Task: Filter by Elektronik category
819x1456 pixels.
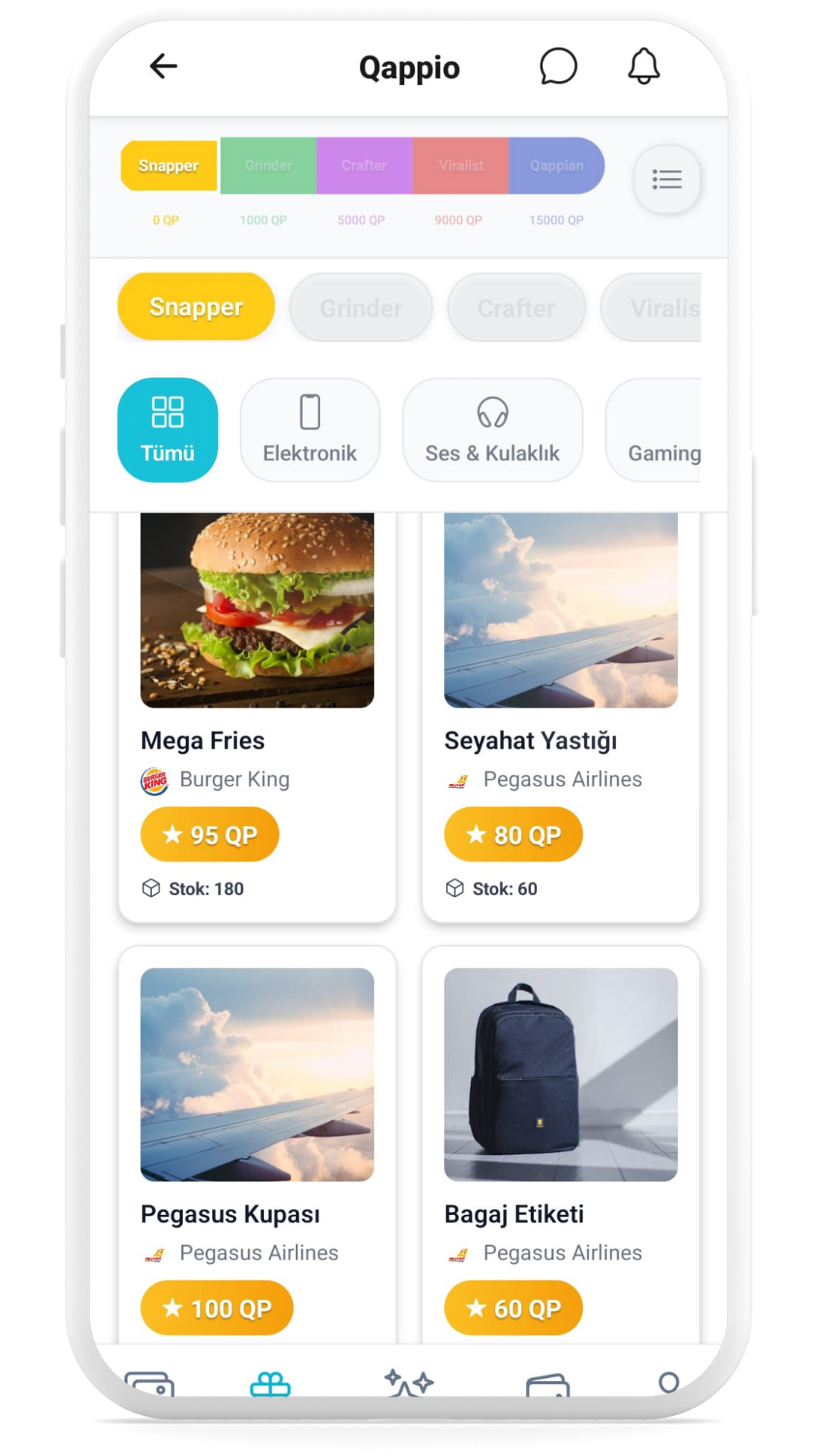Action: pyautogui.click(x=309, y=430)
